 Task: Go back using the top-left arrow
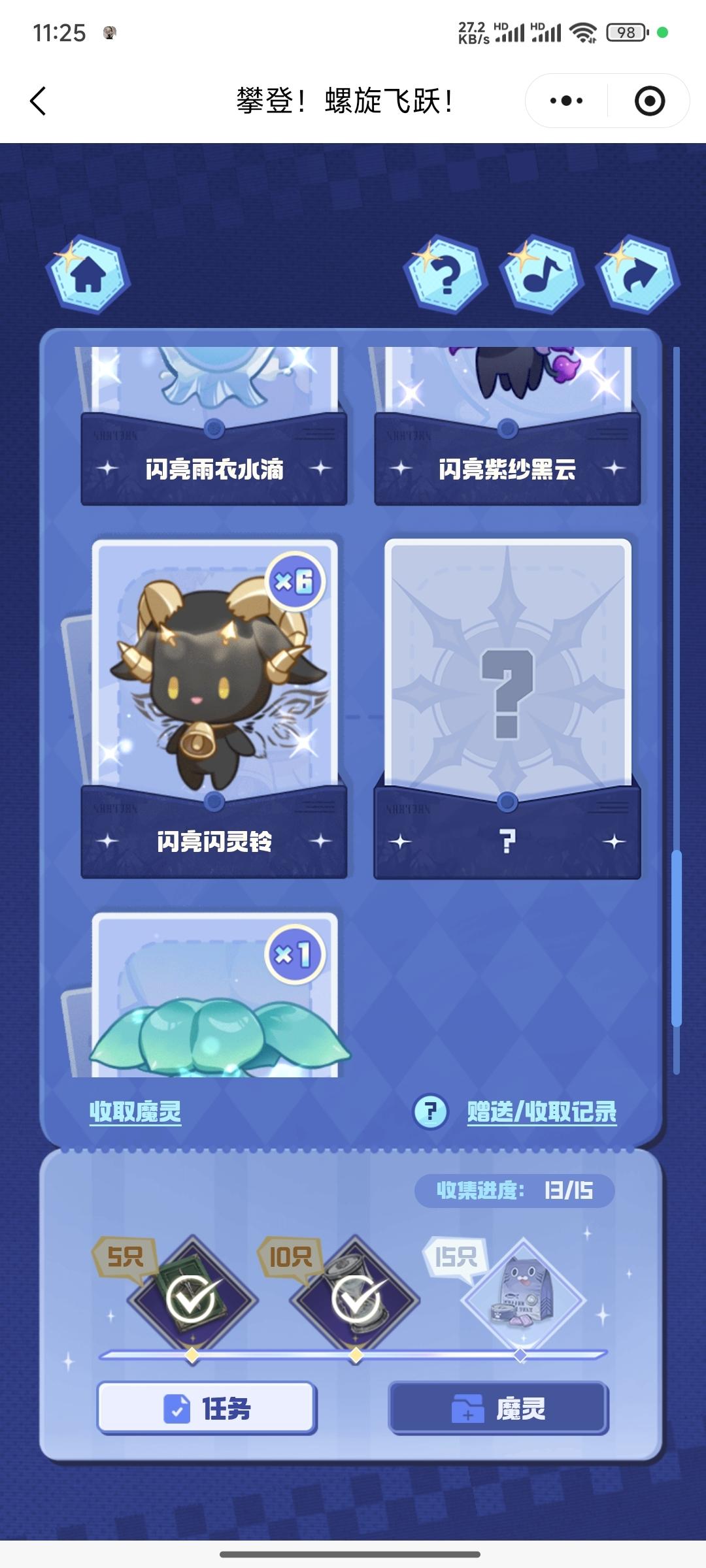(38, 101)
